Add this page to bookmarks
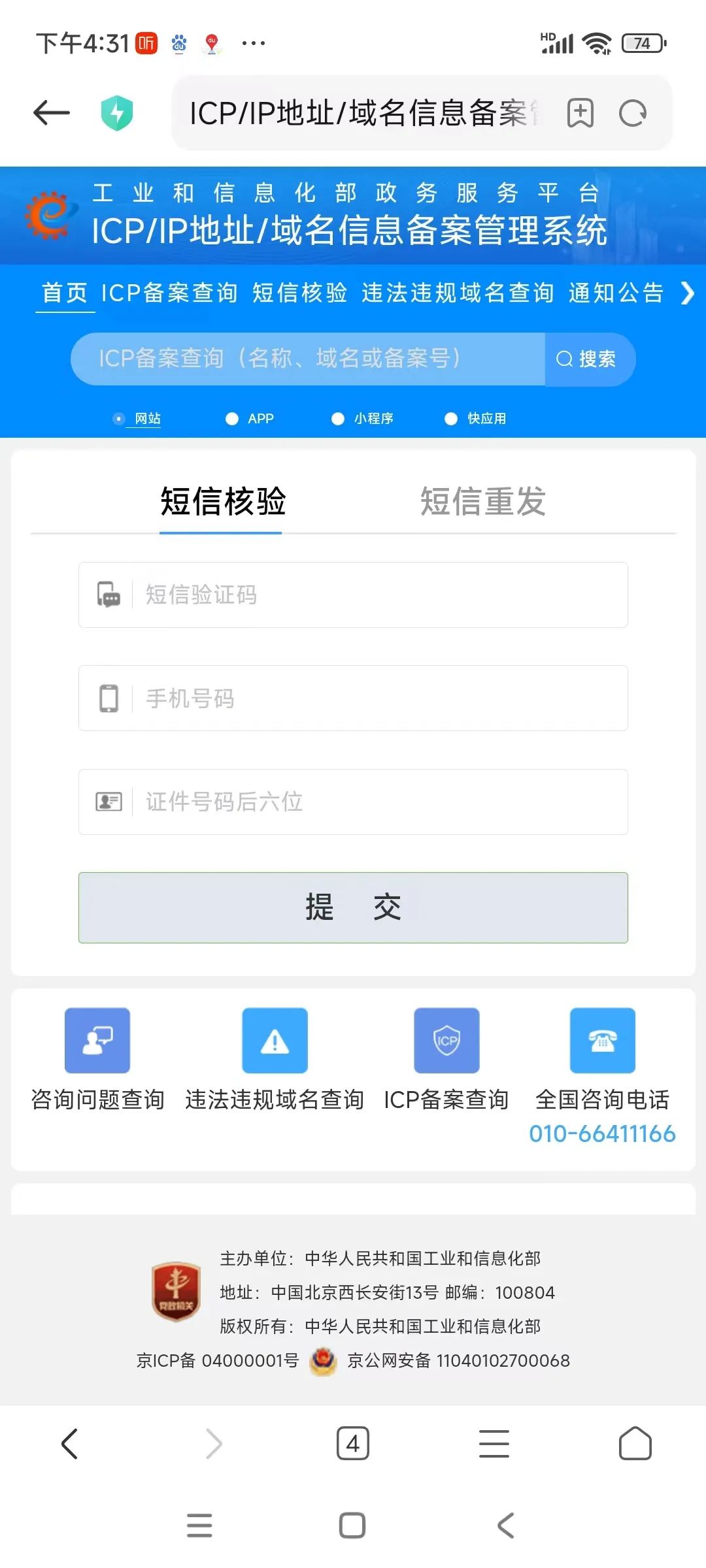 pyautogui.click(x=580, y=114)
